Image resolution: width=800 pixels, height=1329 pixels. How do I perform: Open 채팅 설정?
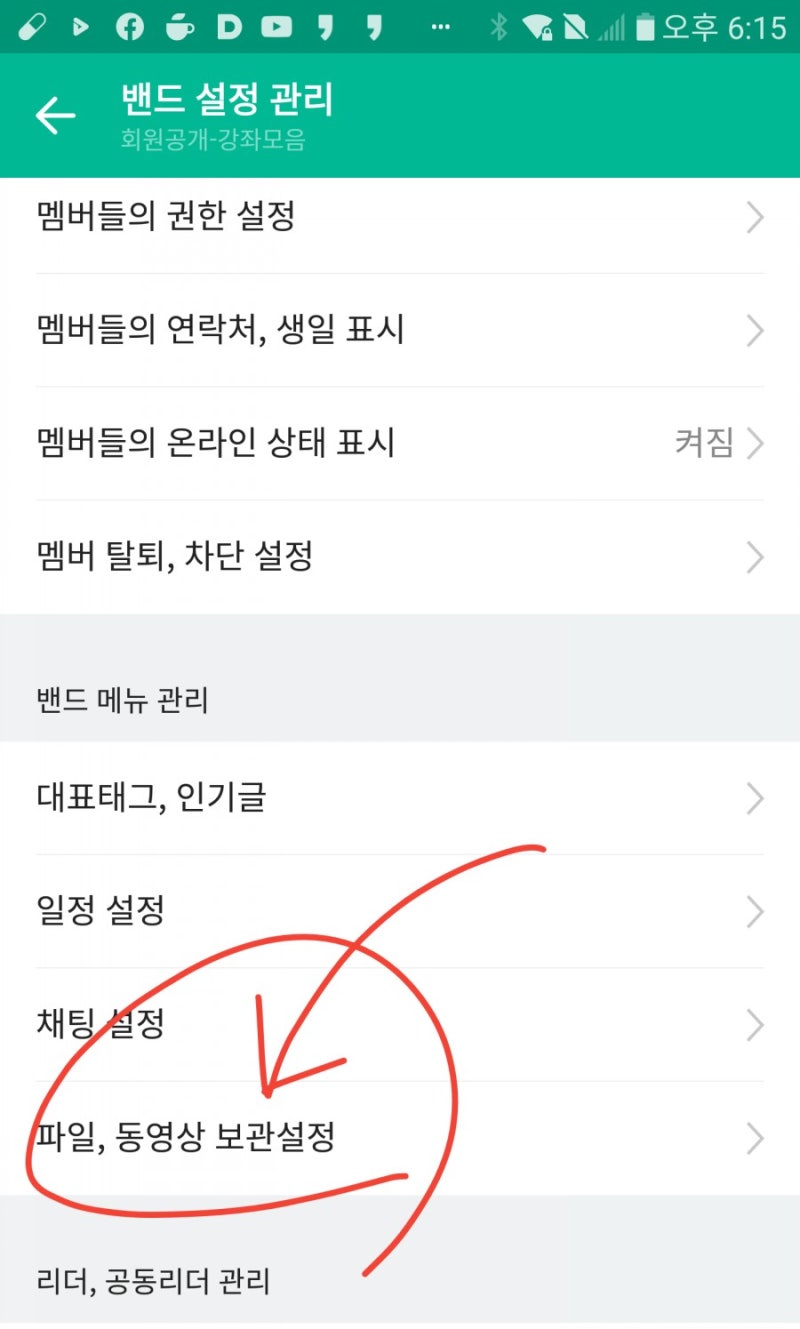coord(400,1024)
